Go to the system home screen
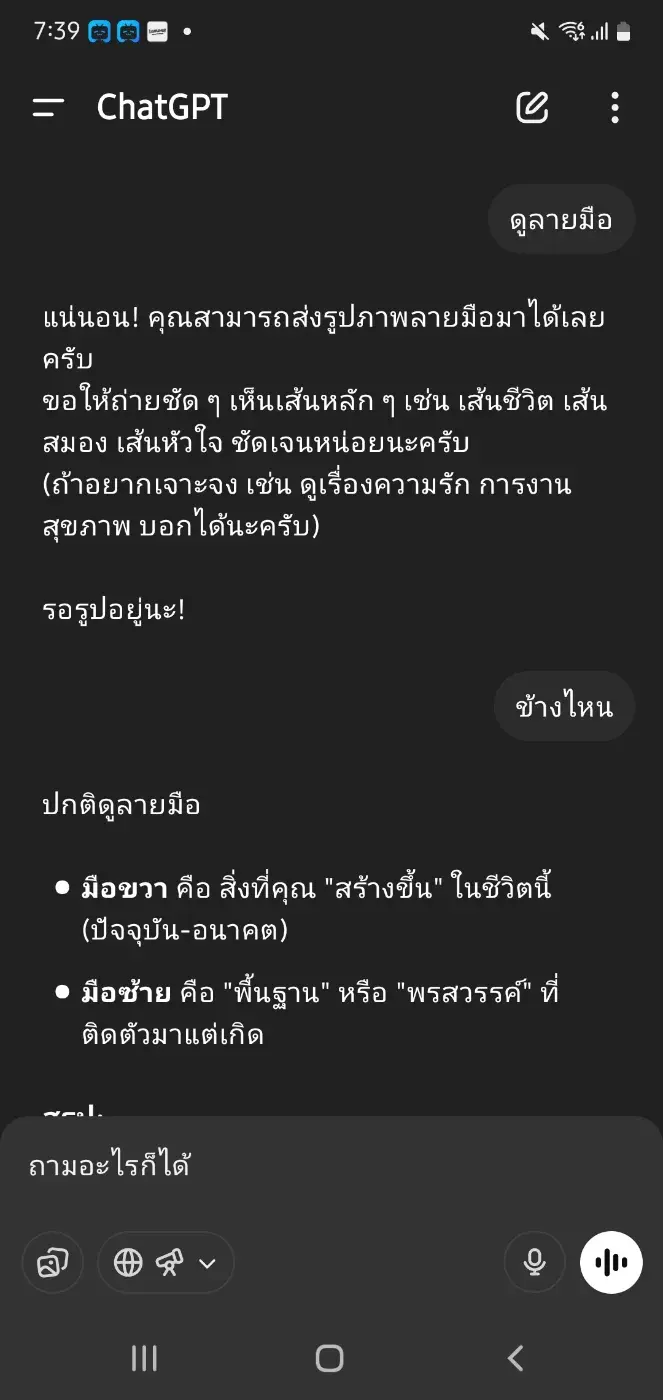Image resolution: width=663 pixels, height=1400 pixels. [x=330, y=1358]
